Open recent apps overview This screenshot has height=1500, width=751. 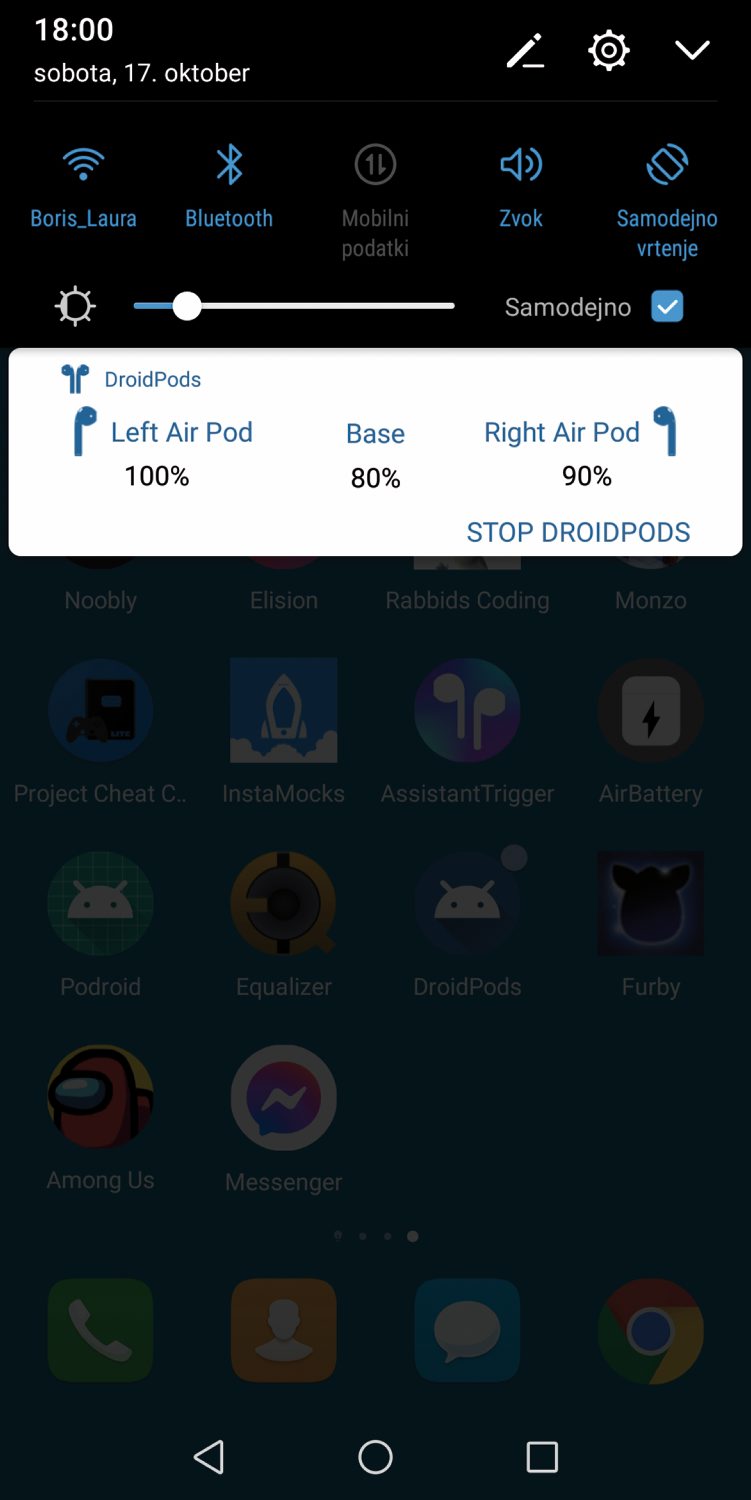[x=542, y=1457]
